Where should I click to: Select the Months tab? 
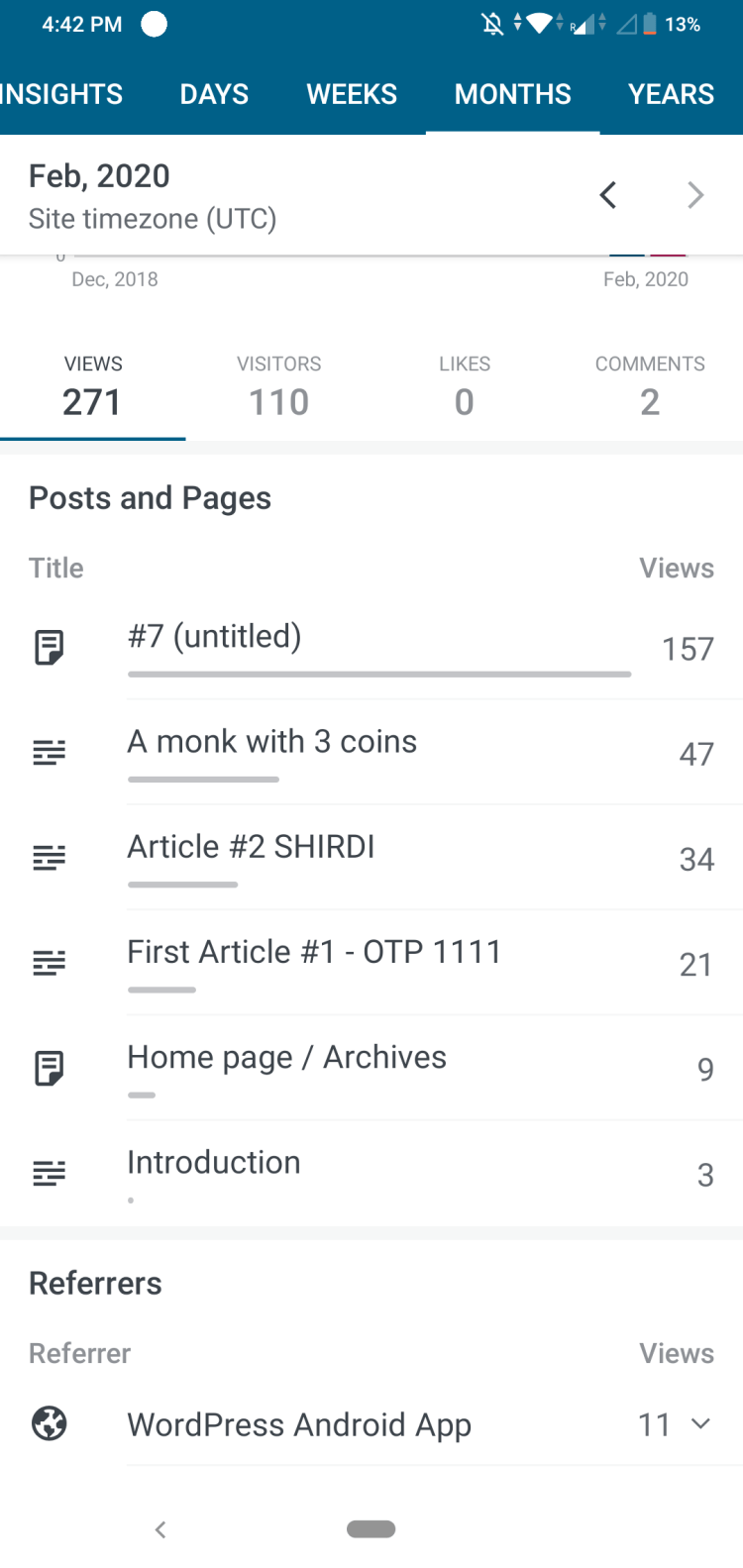[512, 94]
